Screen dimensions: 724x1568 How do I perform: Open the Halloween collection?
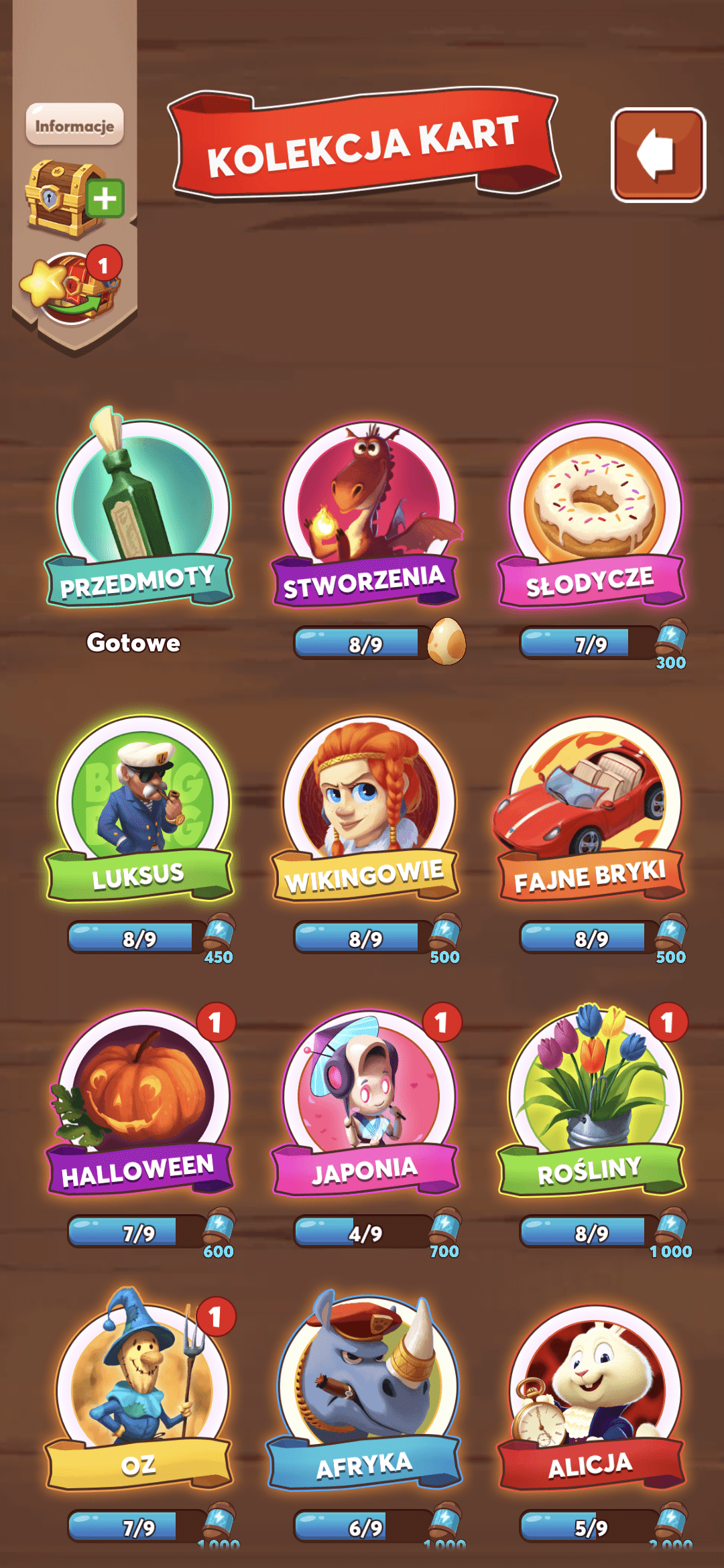coord(139,1102)
